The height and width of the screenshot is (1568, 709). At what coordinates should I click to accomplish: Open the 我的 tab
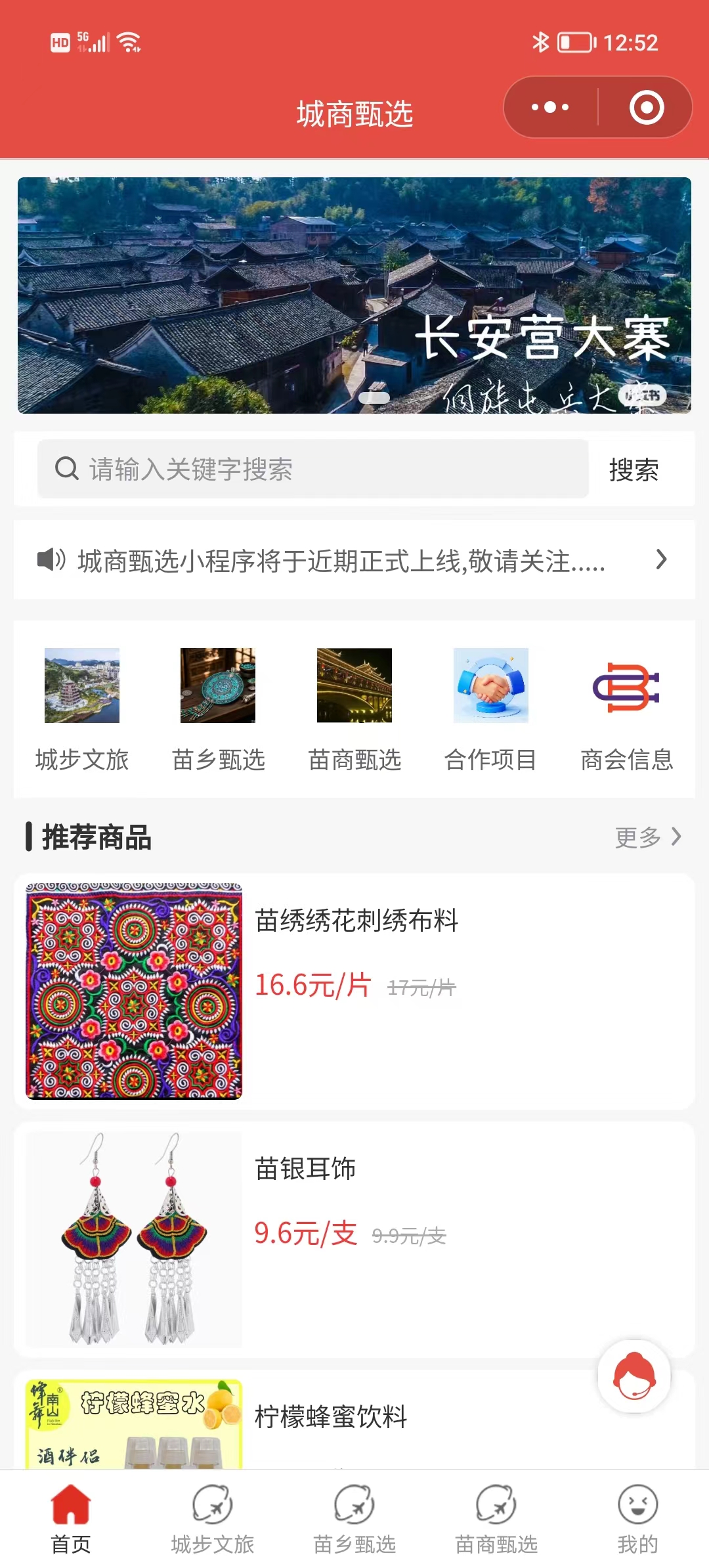pos(637,1518)
